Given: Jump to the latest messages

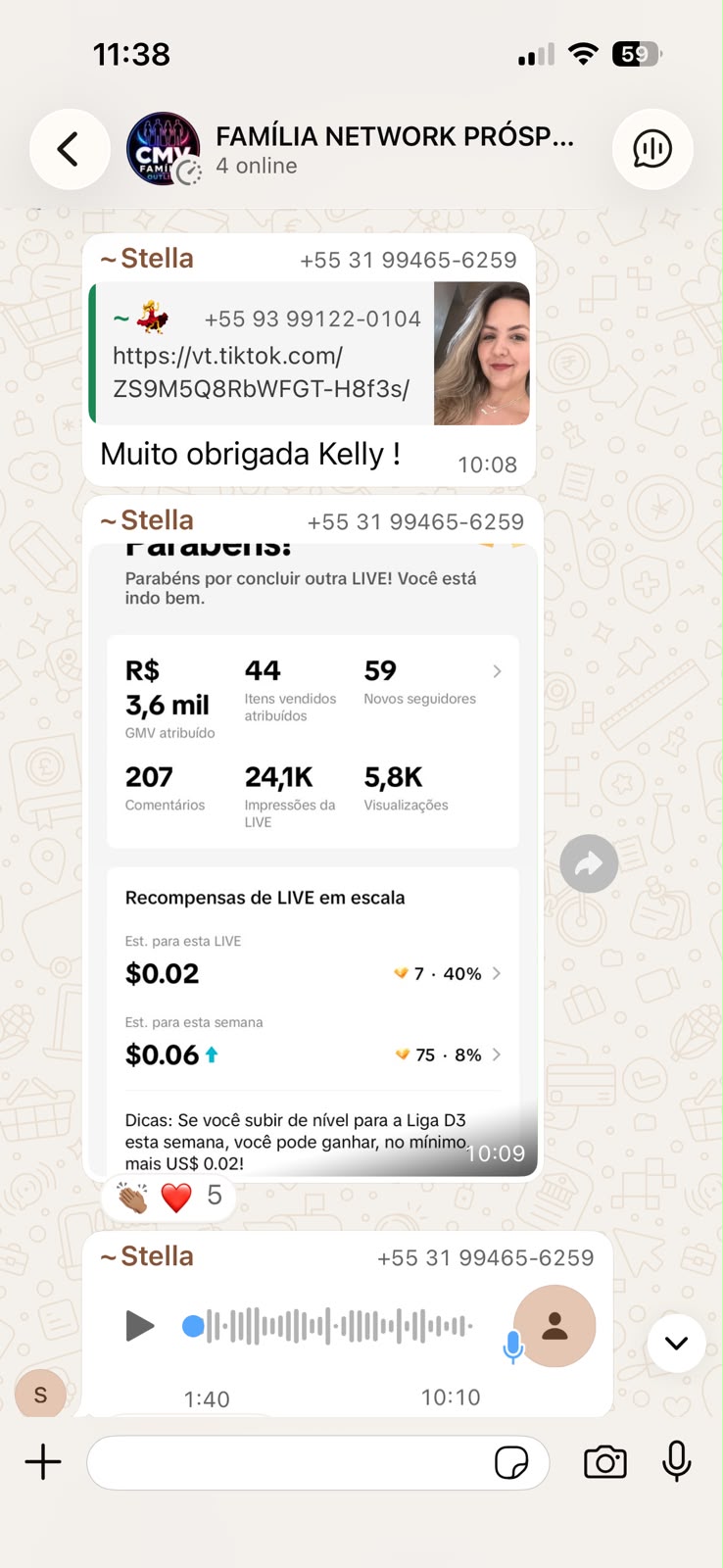Looking at the screenshot, I should coord(676,1343).
